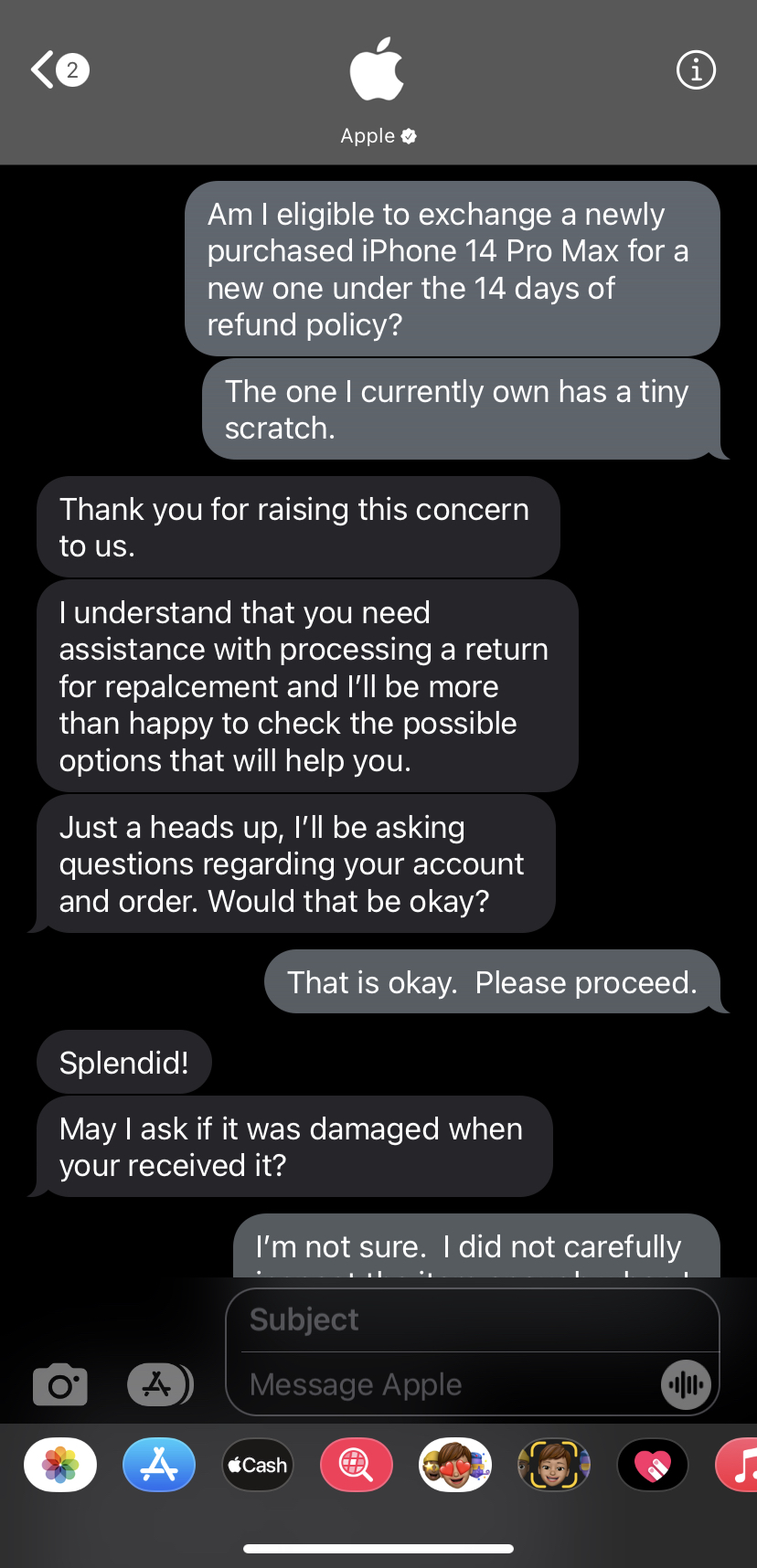Image resolution: width=757 pixels, height=1568 pixels.
Task: Go back to the messages list
Action: pos(59,70)
